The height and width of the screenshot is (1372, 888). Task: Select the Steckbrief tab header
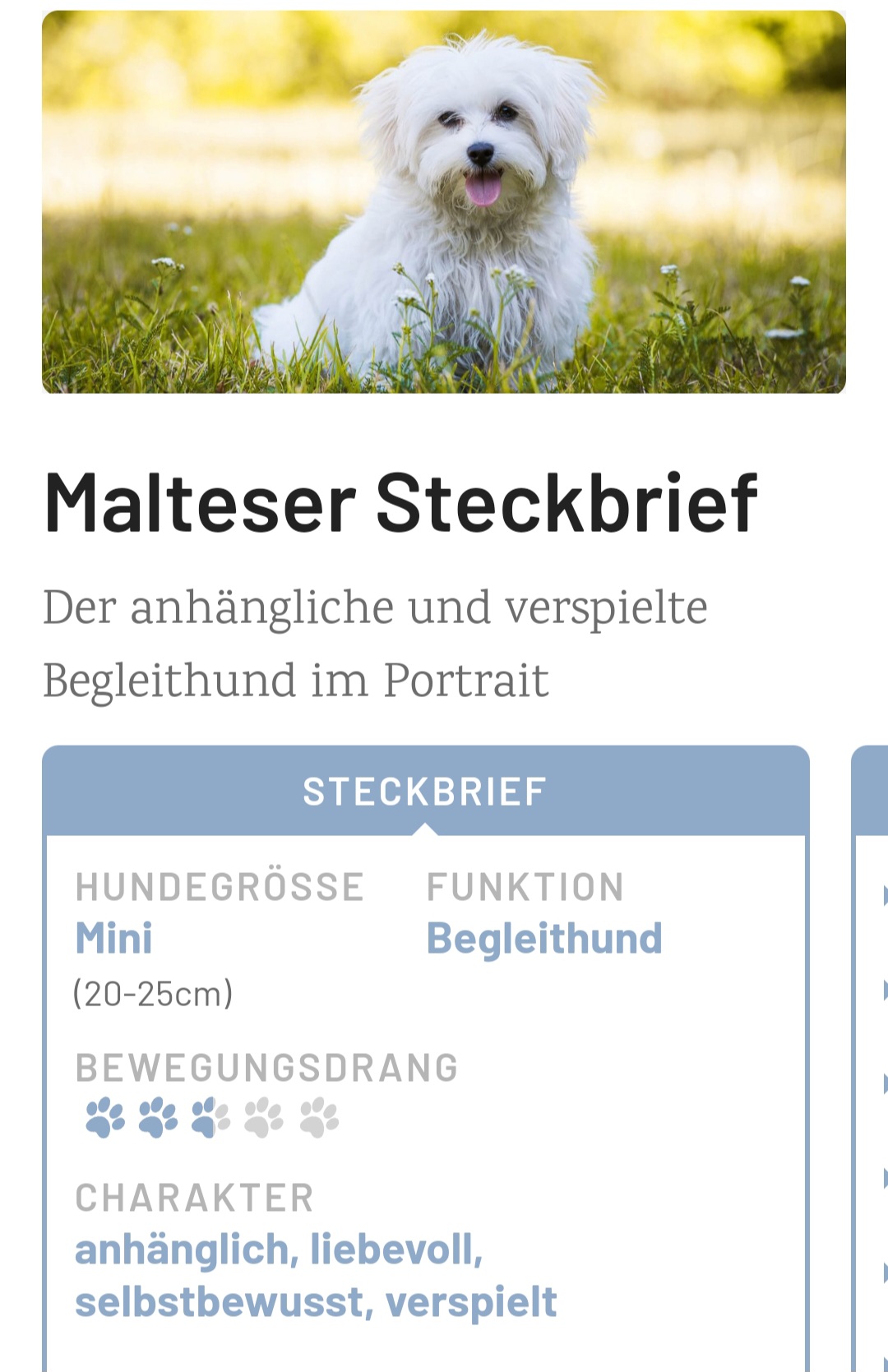[x=424, y=792]
